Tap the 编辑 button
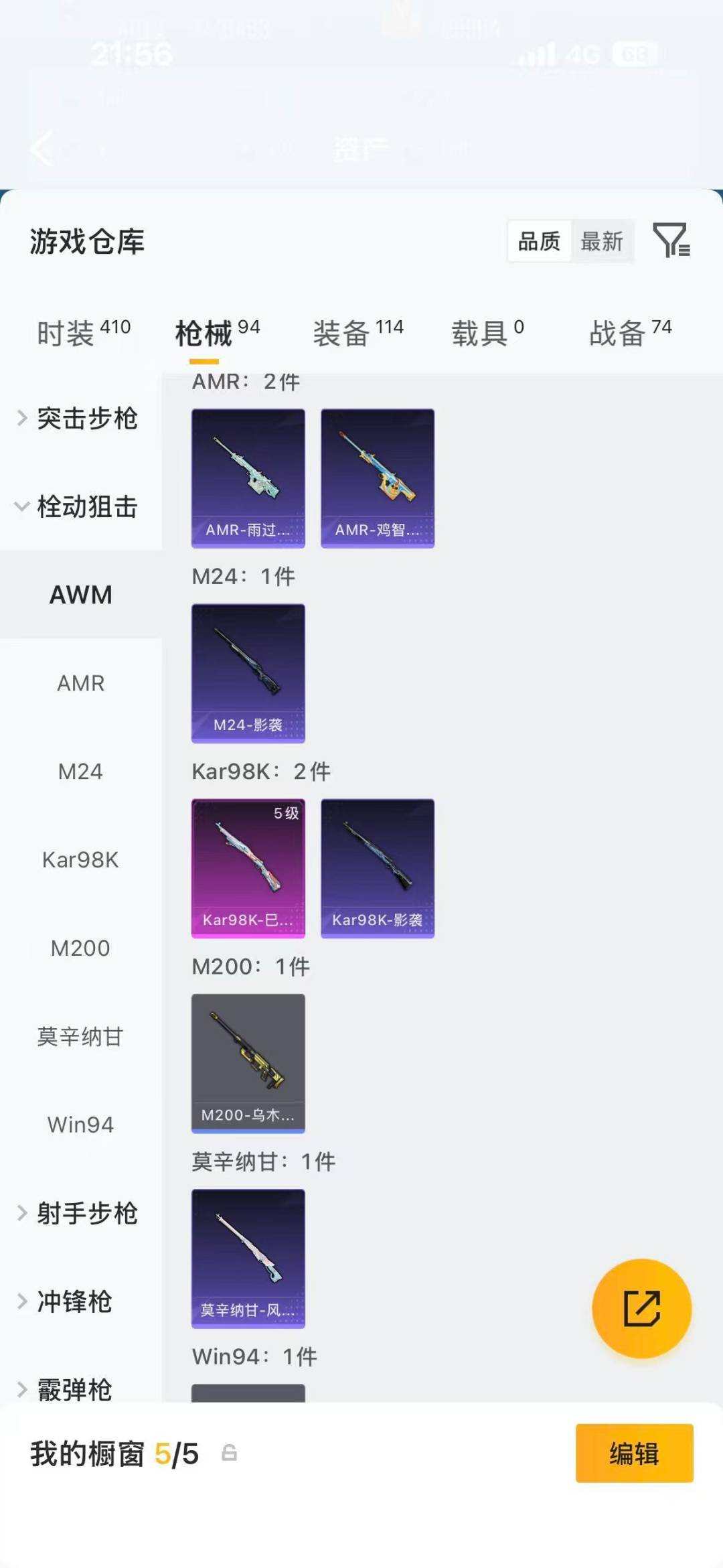Viewport: 723px width, 1568px height. click(634, 1453)
